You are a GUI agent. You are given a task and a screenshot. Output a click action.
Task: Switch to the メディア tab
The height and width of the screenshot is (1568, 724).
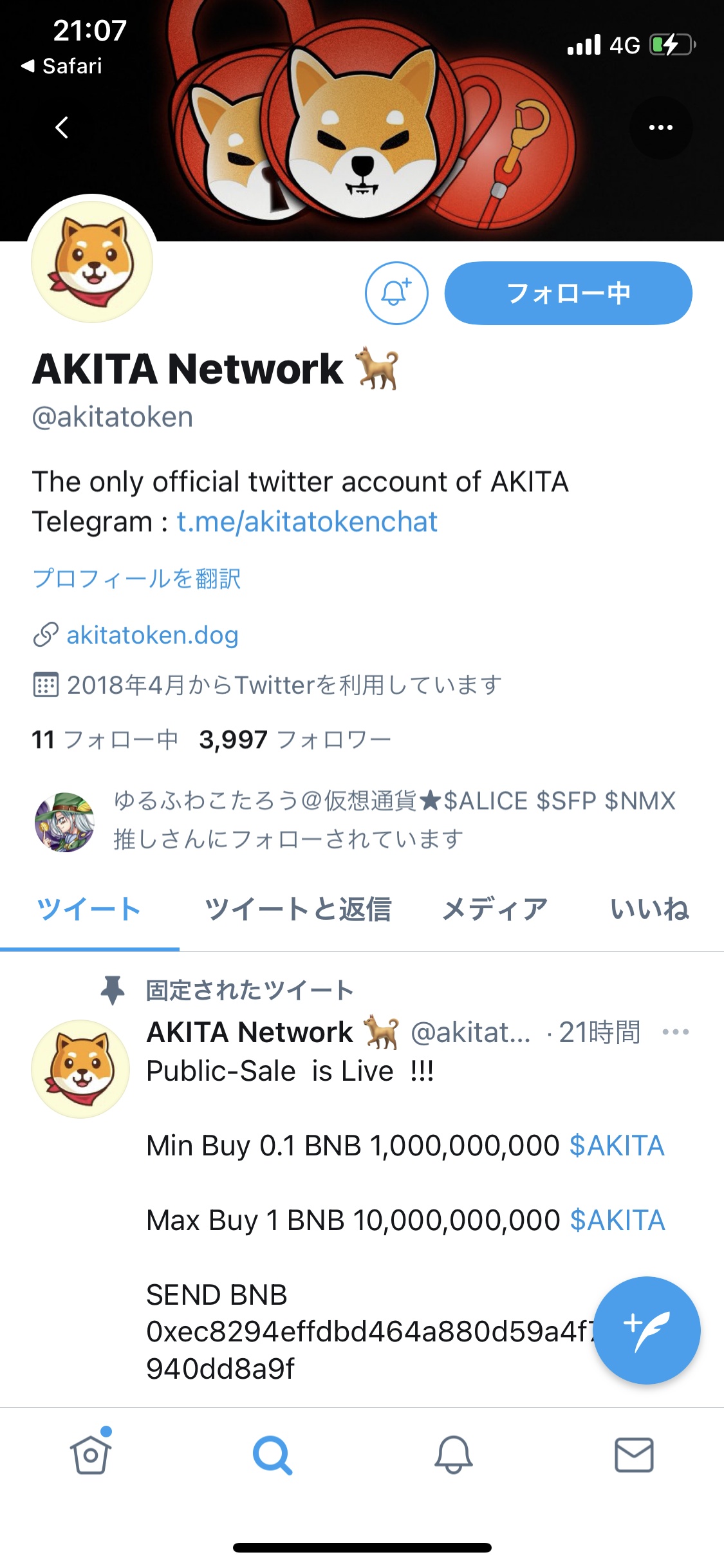pos(495,910)
